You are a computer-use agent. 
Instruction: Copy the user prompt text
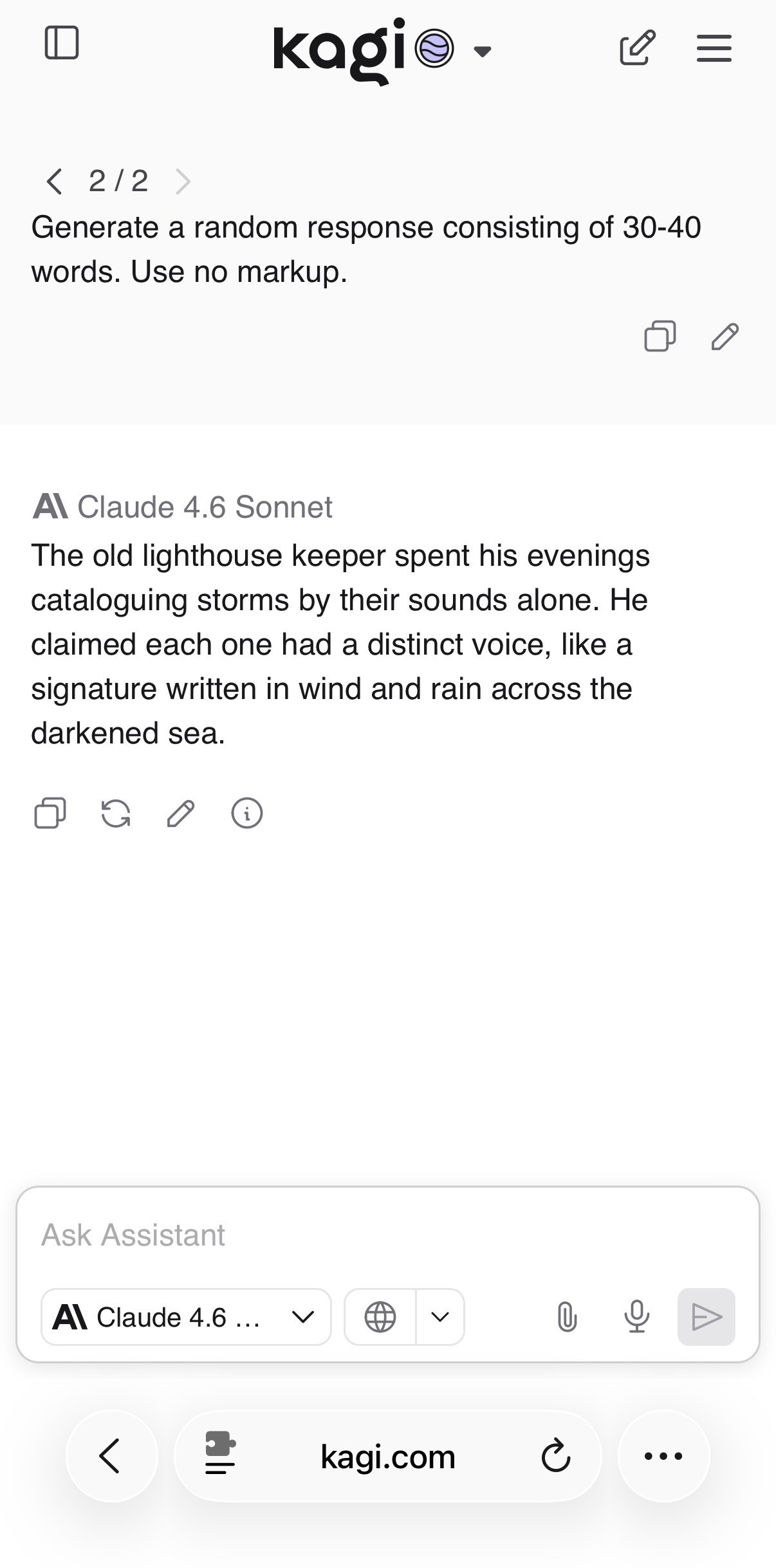click(x=660, y=336)
